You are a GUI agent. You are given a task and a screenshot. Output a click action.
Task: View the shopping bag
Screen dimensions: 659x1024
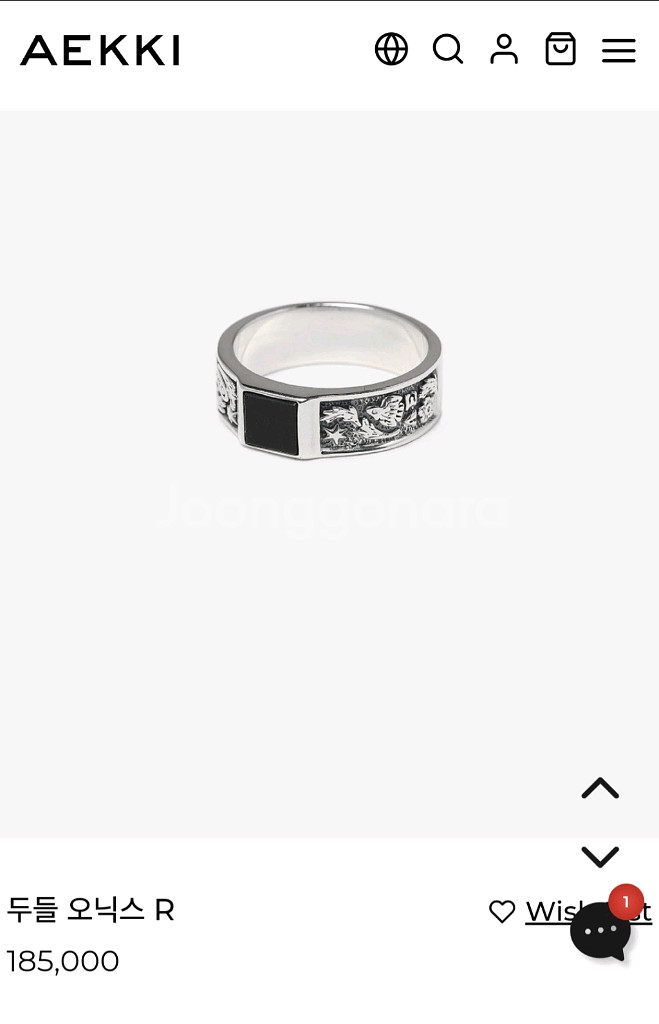coord(560,49)
